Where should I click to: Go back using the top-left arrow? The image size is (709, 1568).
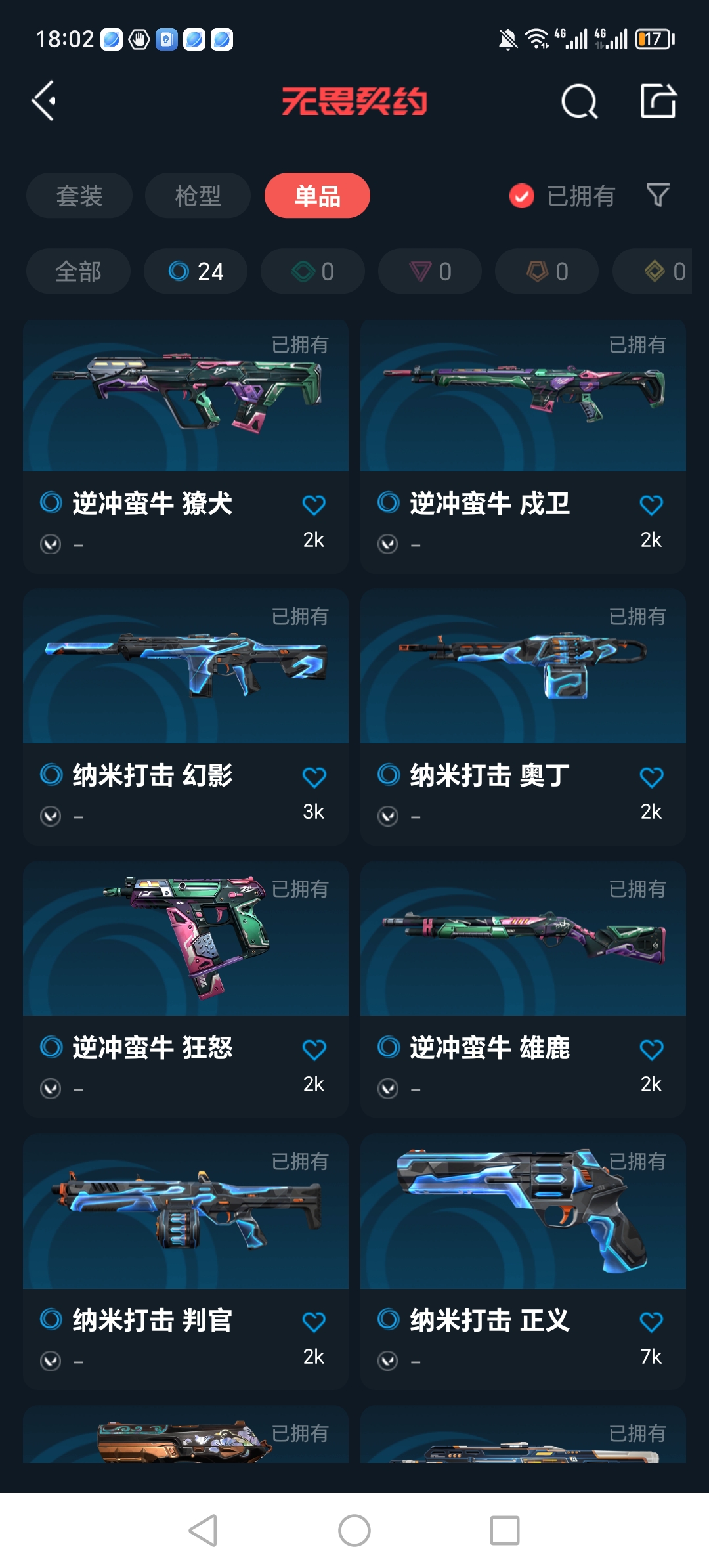click(44, 101)
